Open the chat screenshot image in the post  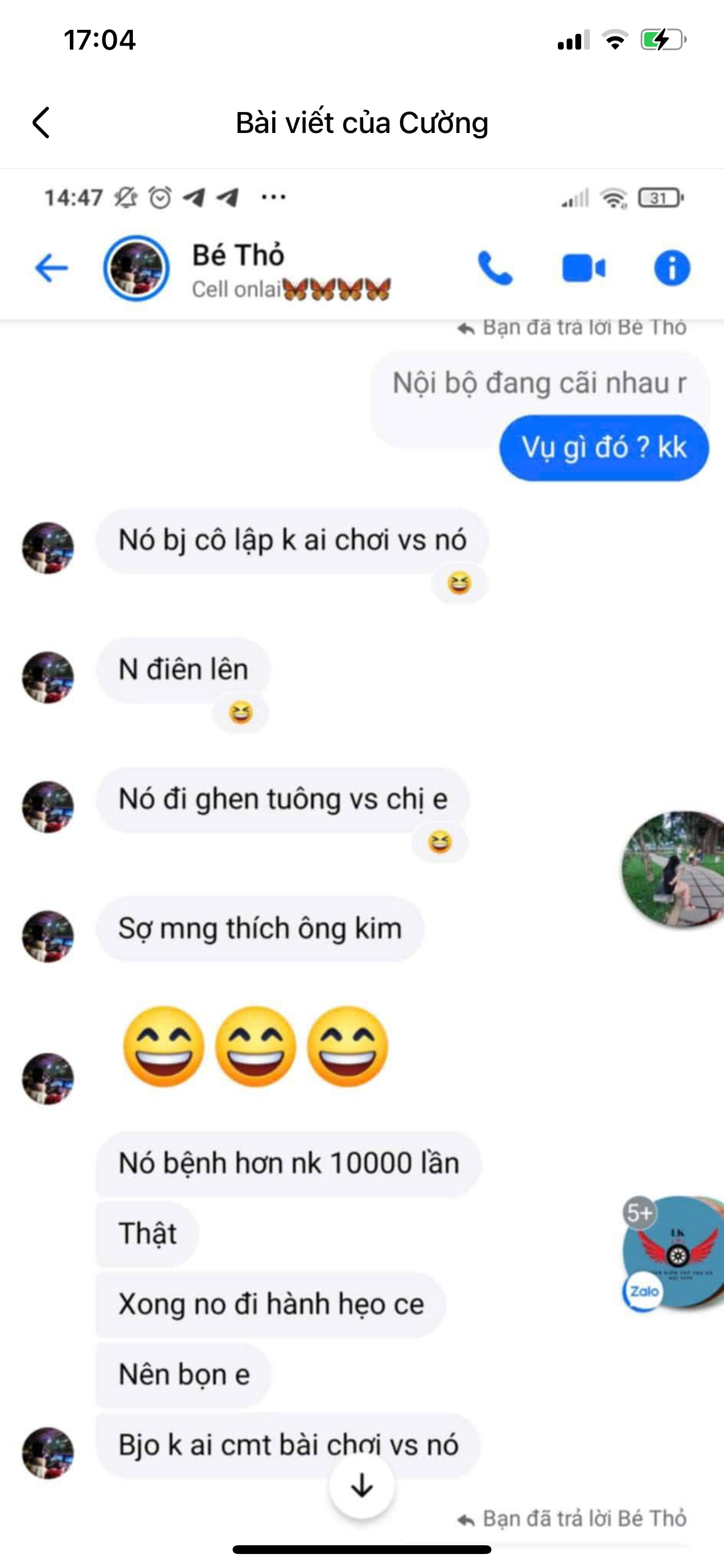pyautogui.click(x=362, y=852)
